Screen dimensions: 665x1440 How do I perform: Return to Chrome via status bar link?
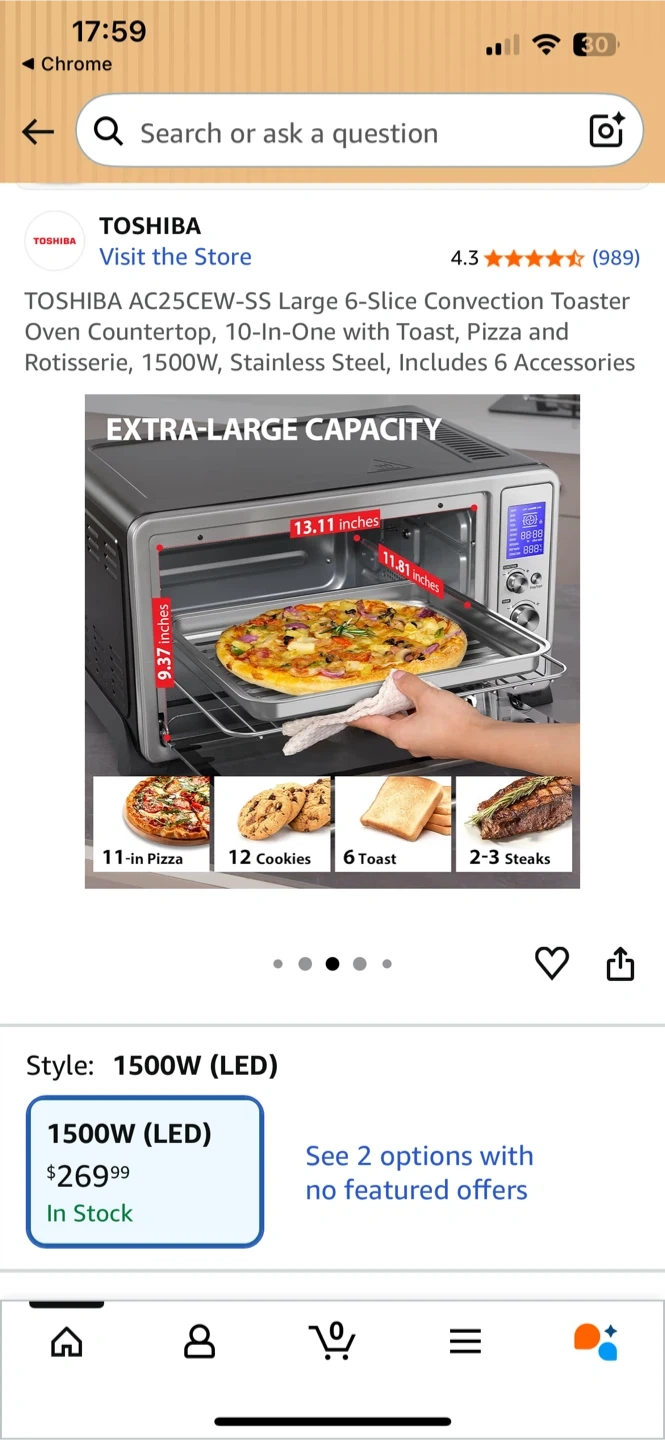coord(67,64)
